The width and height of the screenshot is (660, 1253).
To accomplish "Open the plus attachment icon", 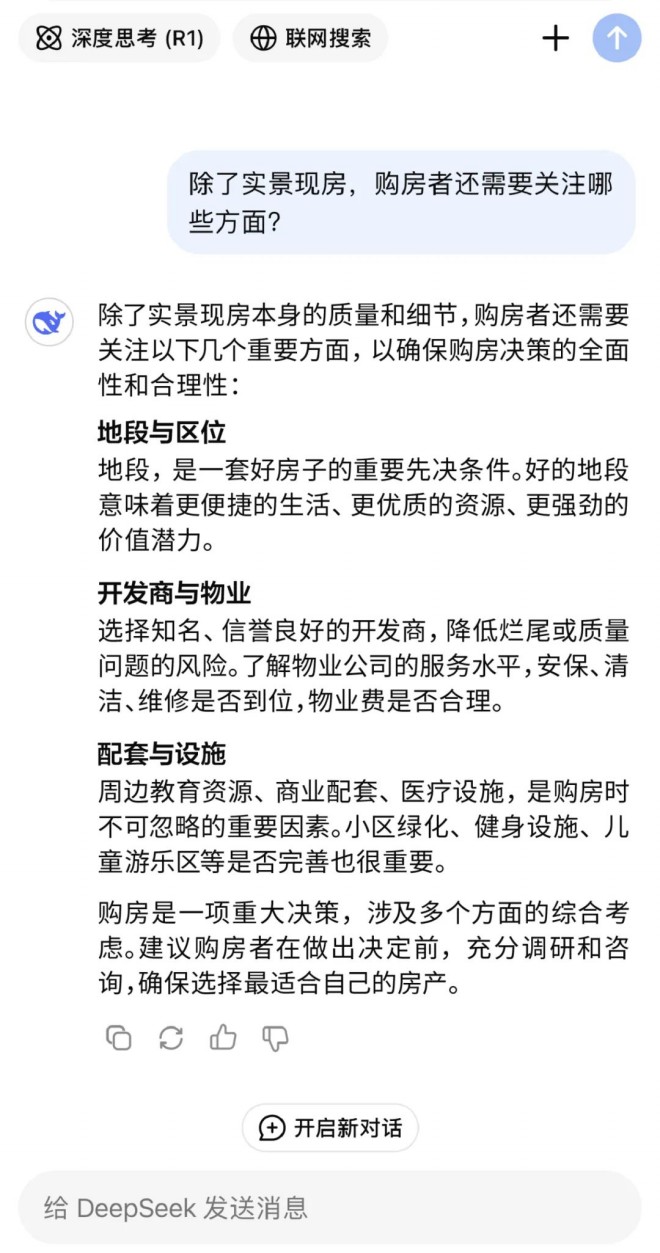I will [555, 38].
